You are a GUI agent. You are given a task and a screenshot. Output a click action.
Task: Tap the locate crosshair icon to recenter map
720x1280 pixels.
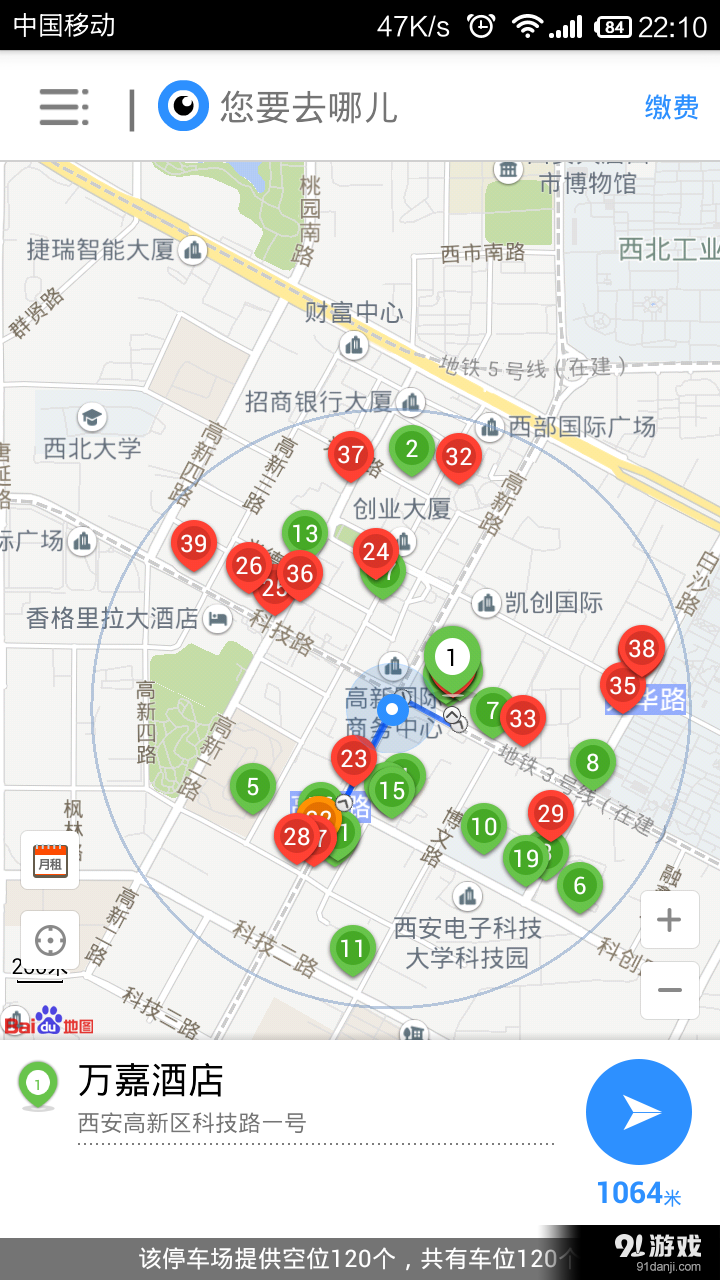[x=49, y=940]
